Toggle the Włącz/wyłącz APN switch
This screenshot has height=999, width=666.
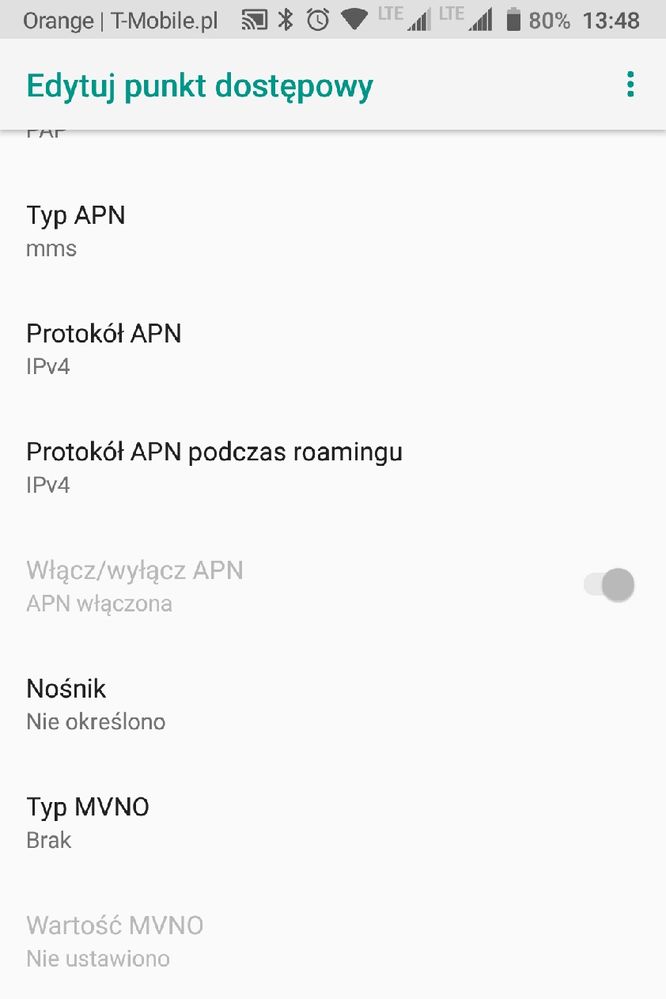coord(610,585)
